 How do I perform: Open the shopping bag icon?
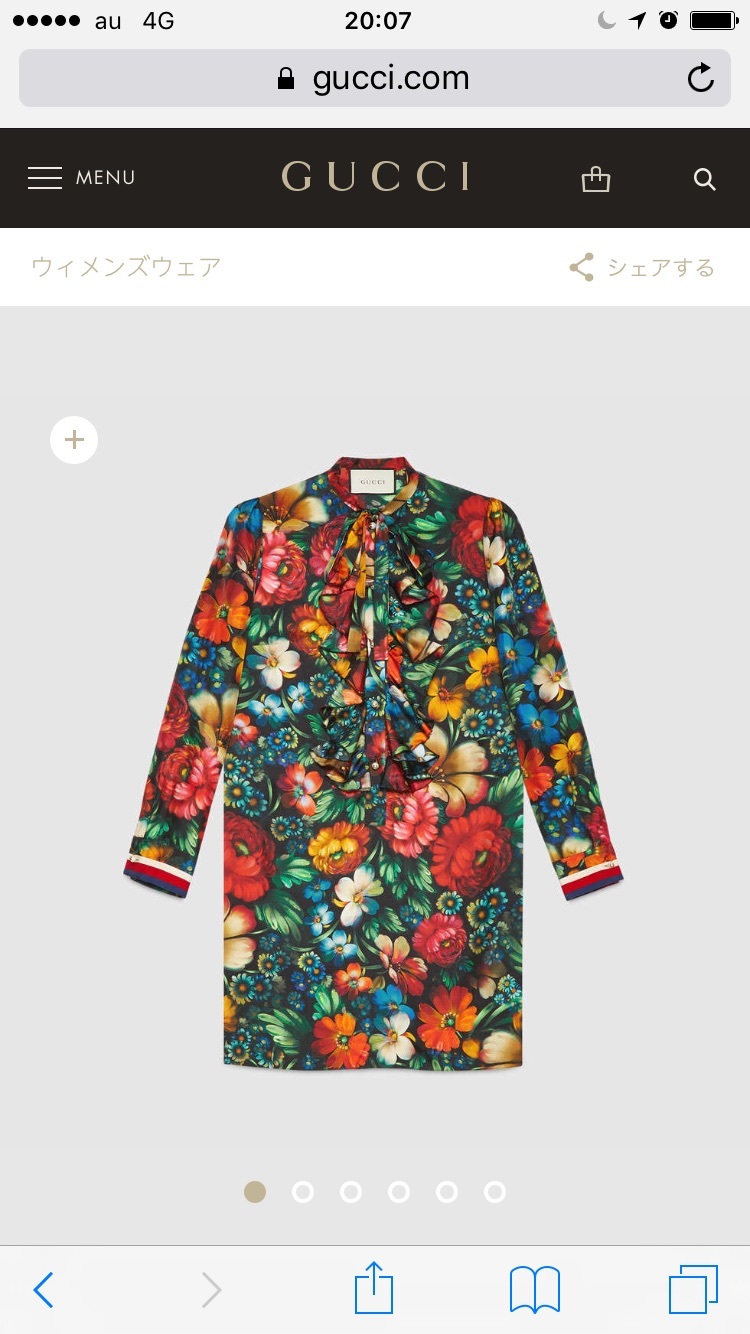[595, 179]
